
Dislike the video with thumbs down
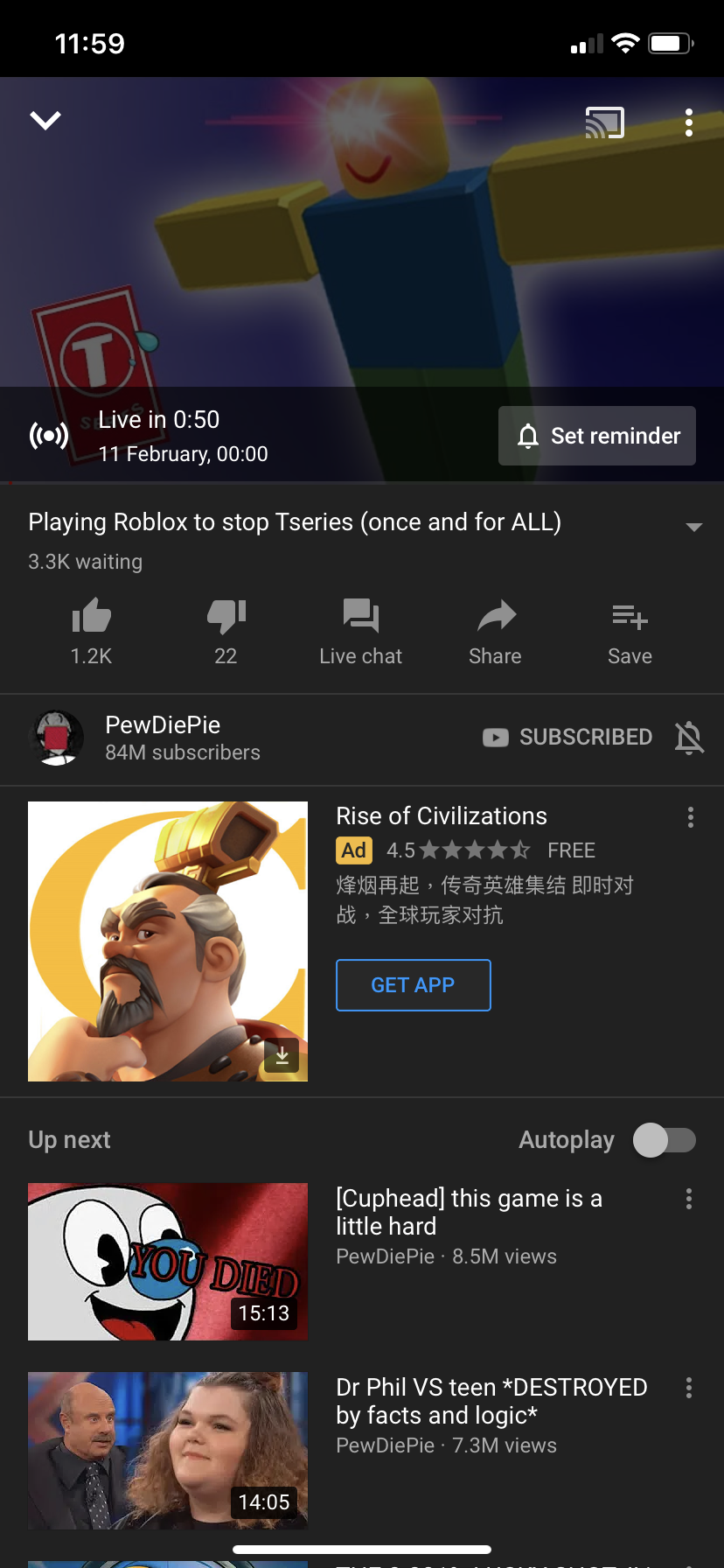[226, 630]
